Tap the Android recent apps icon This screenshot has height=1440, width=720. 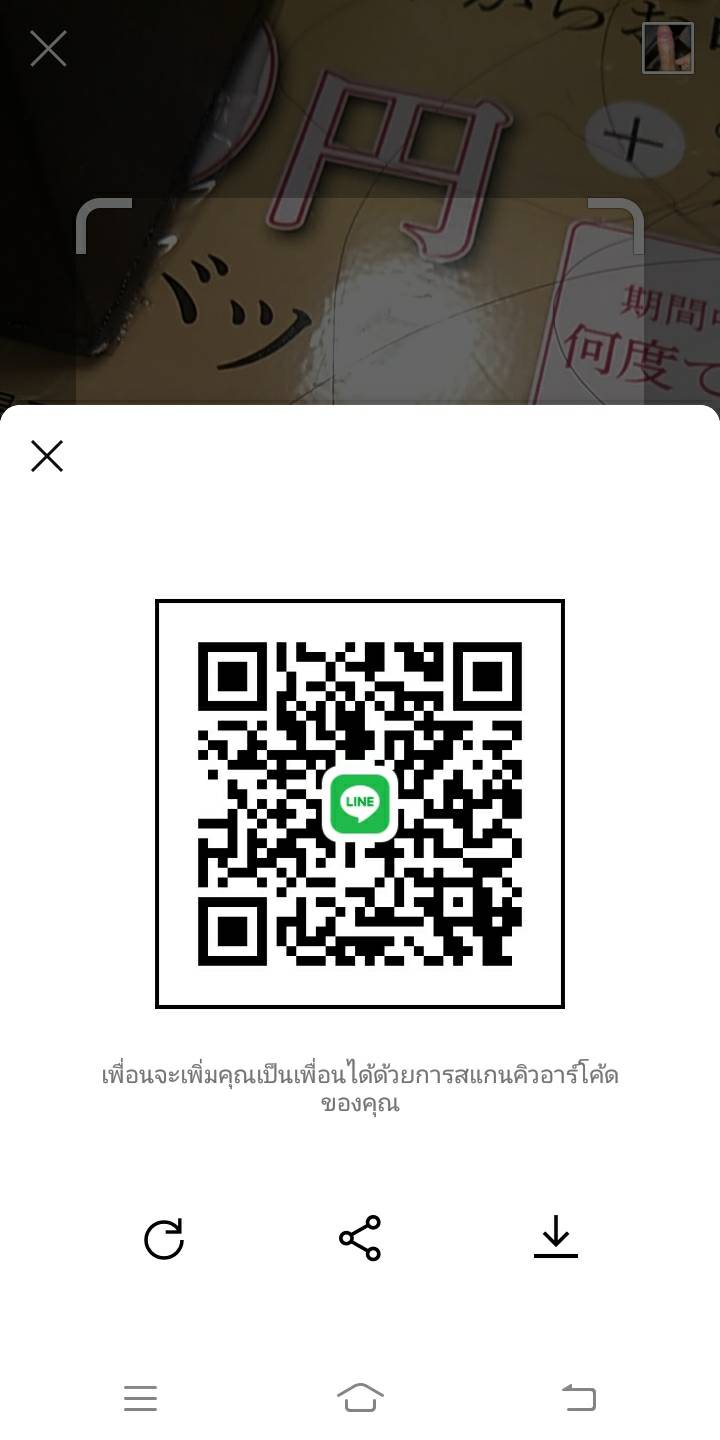[x=141, y=1398]
